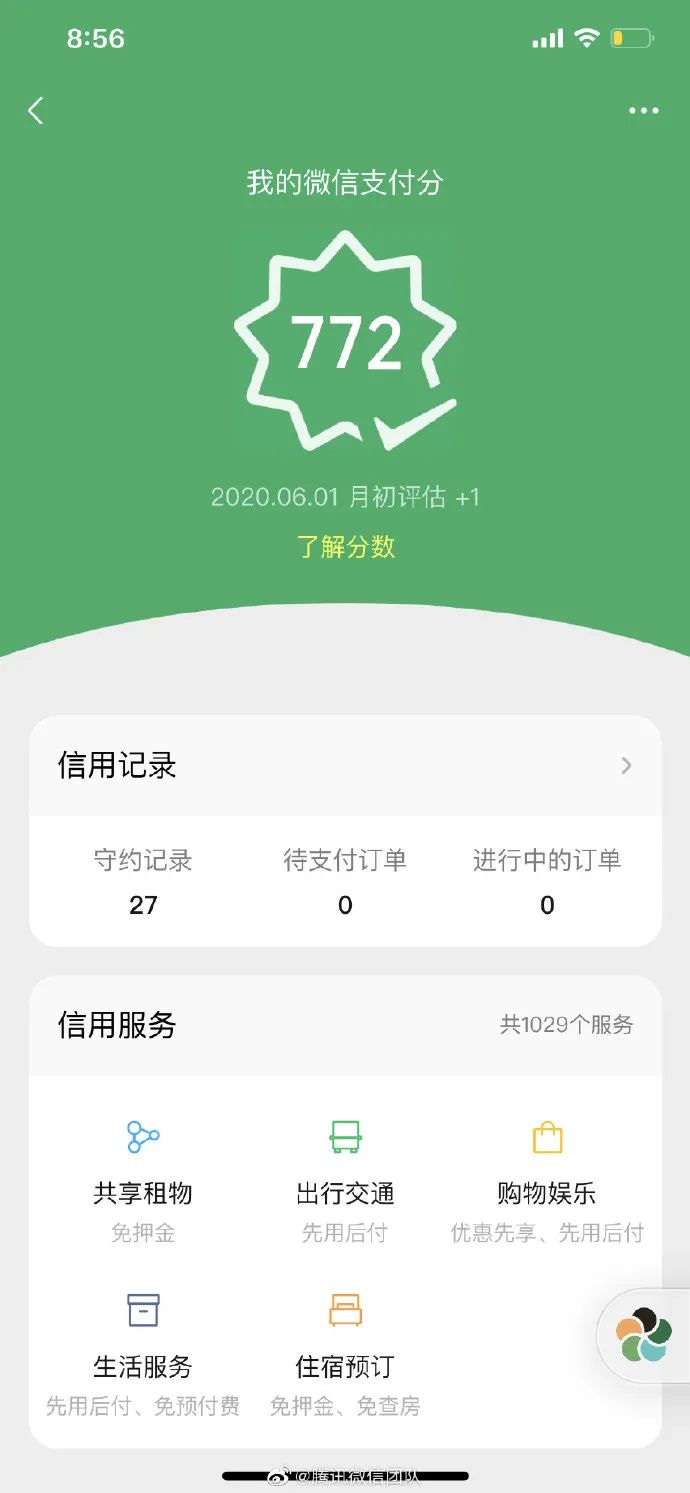The image size is (690, 1493).
Task: Open the three-dot overflow menu
Action: (x=644, y=111)
